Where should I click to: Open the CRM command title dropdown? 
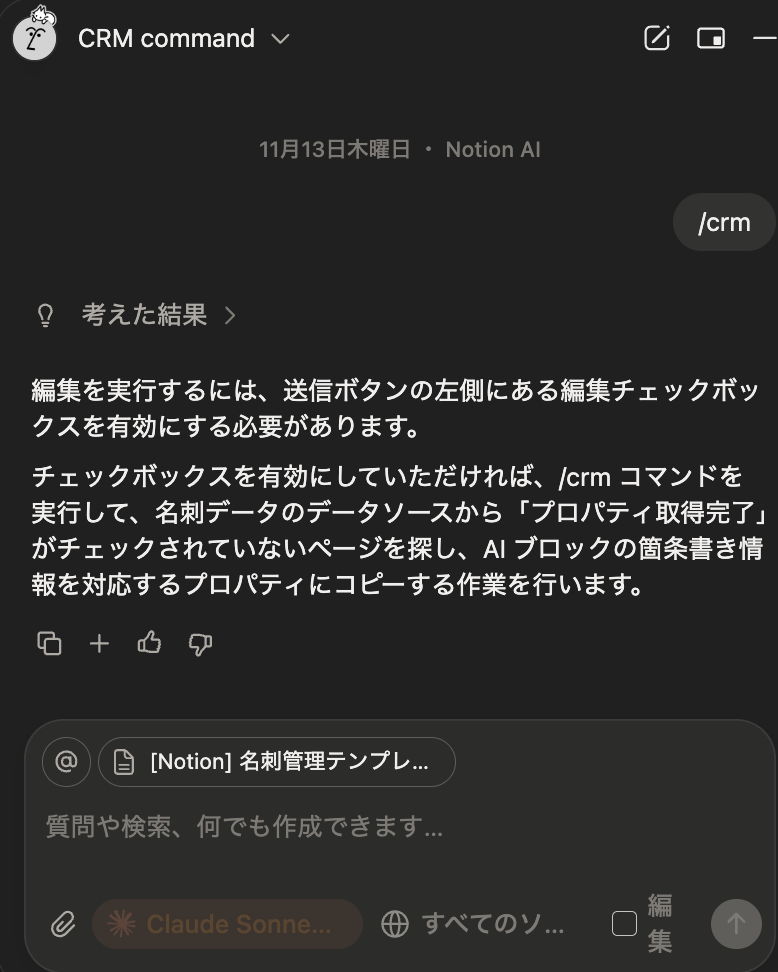point(183,38)
